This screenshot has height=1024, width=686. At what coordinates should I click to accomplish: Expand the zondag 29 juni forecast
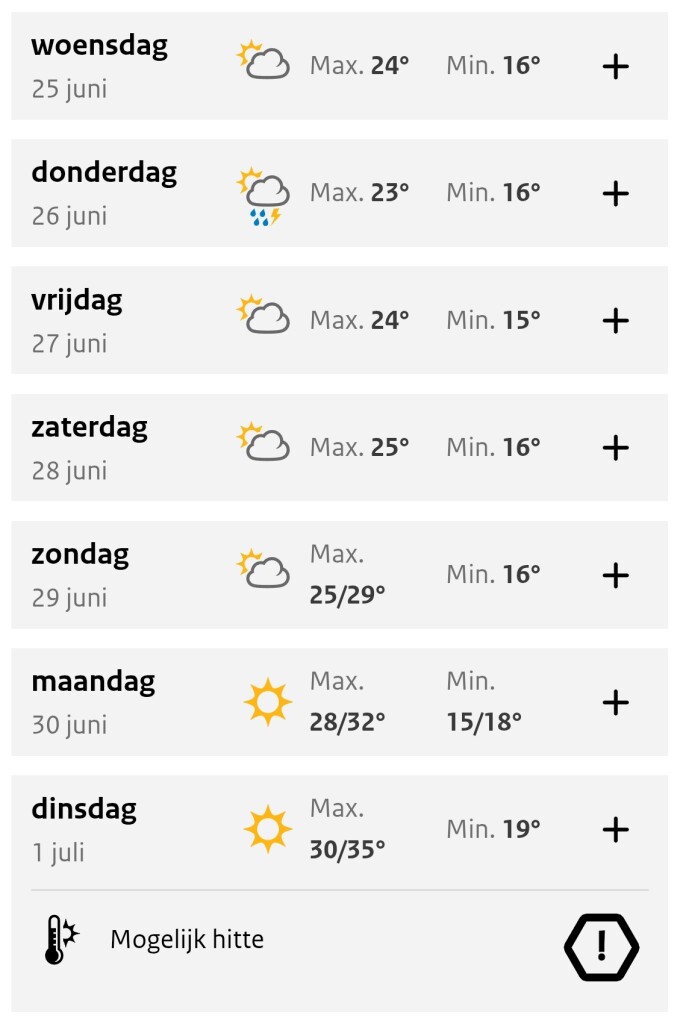click(x=615, y=575)
